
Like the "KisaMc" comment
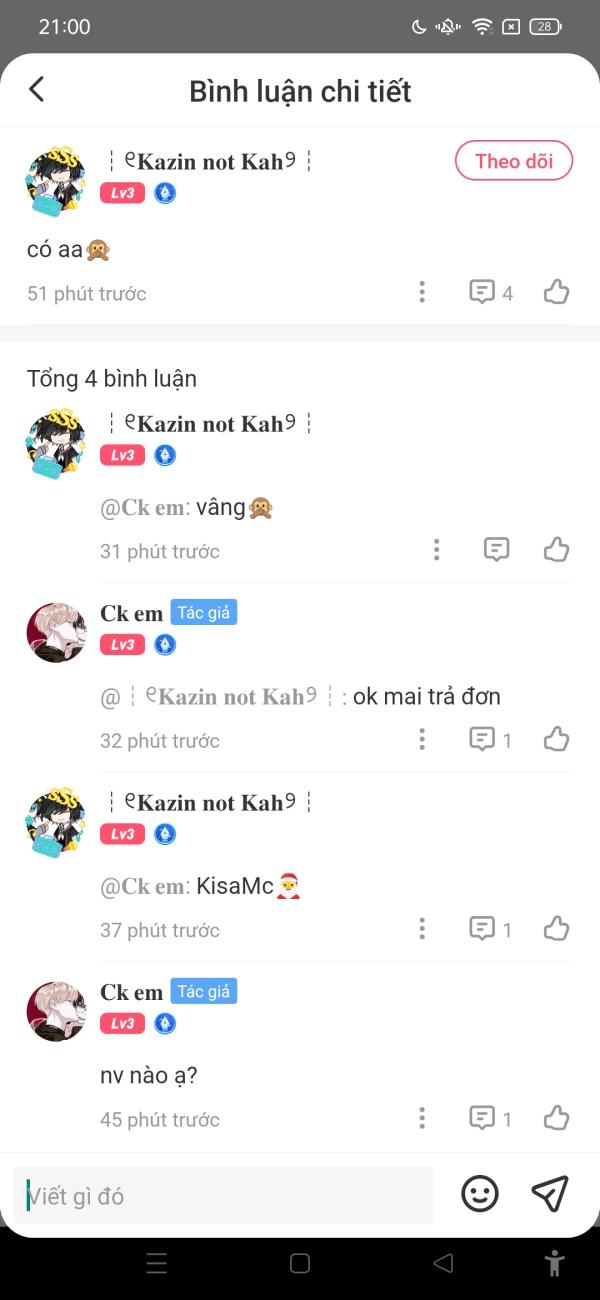click(x=557, y=928)
